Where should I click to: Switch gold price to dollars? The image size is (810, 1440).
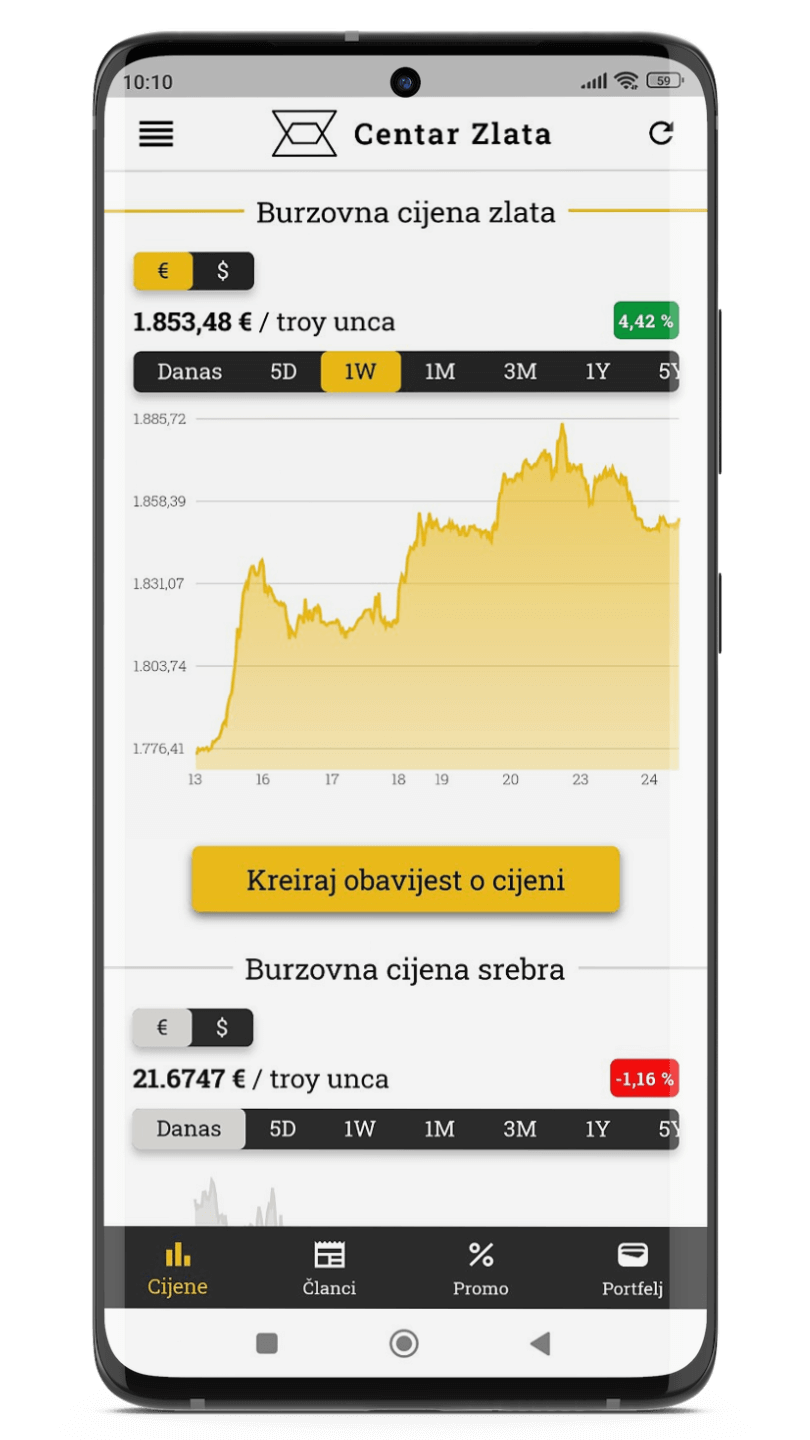(x=222, y=270)
